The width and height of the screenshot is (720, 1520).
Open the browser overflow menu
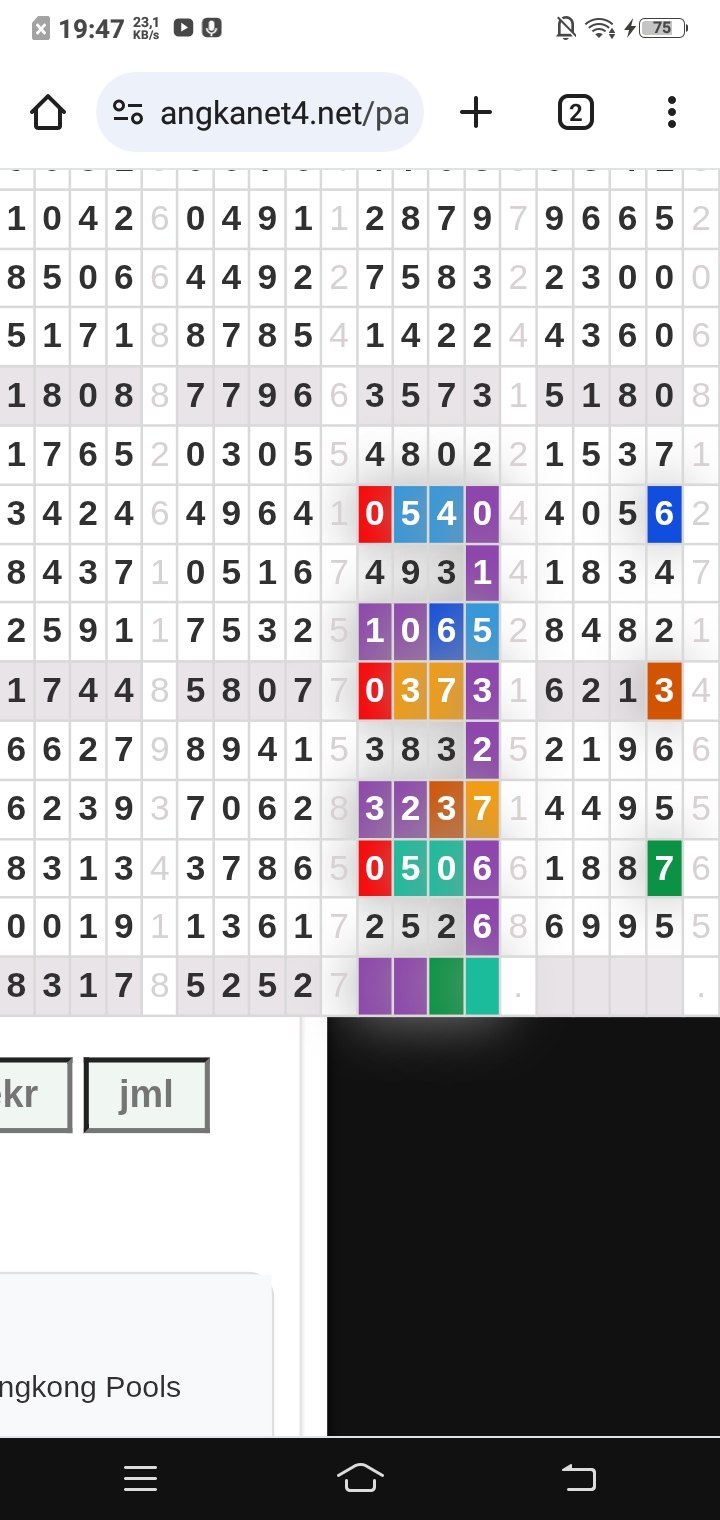672,112
